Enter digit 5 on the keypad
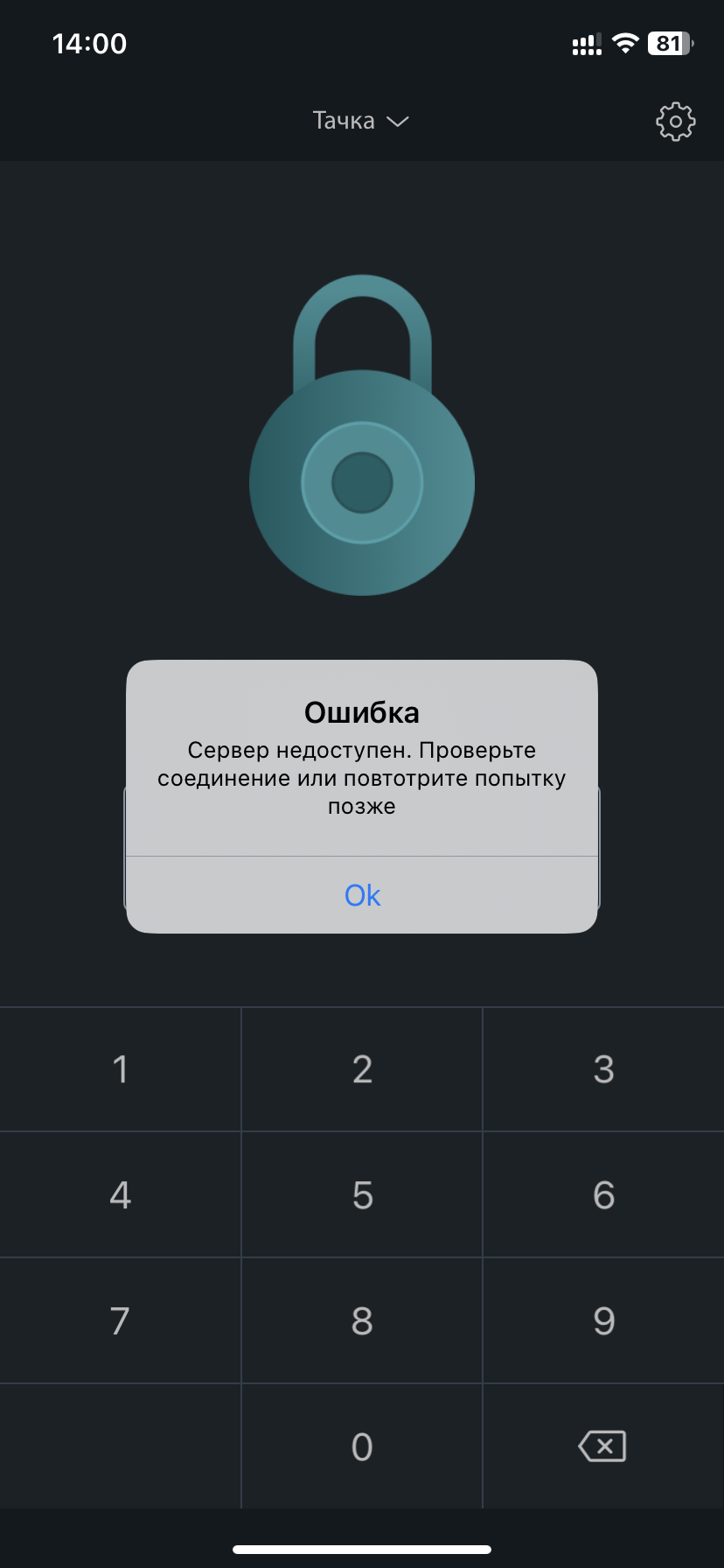The image size is (724, 1568). [x=362, y=1195]
